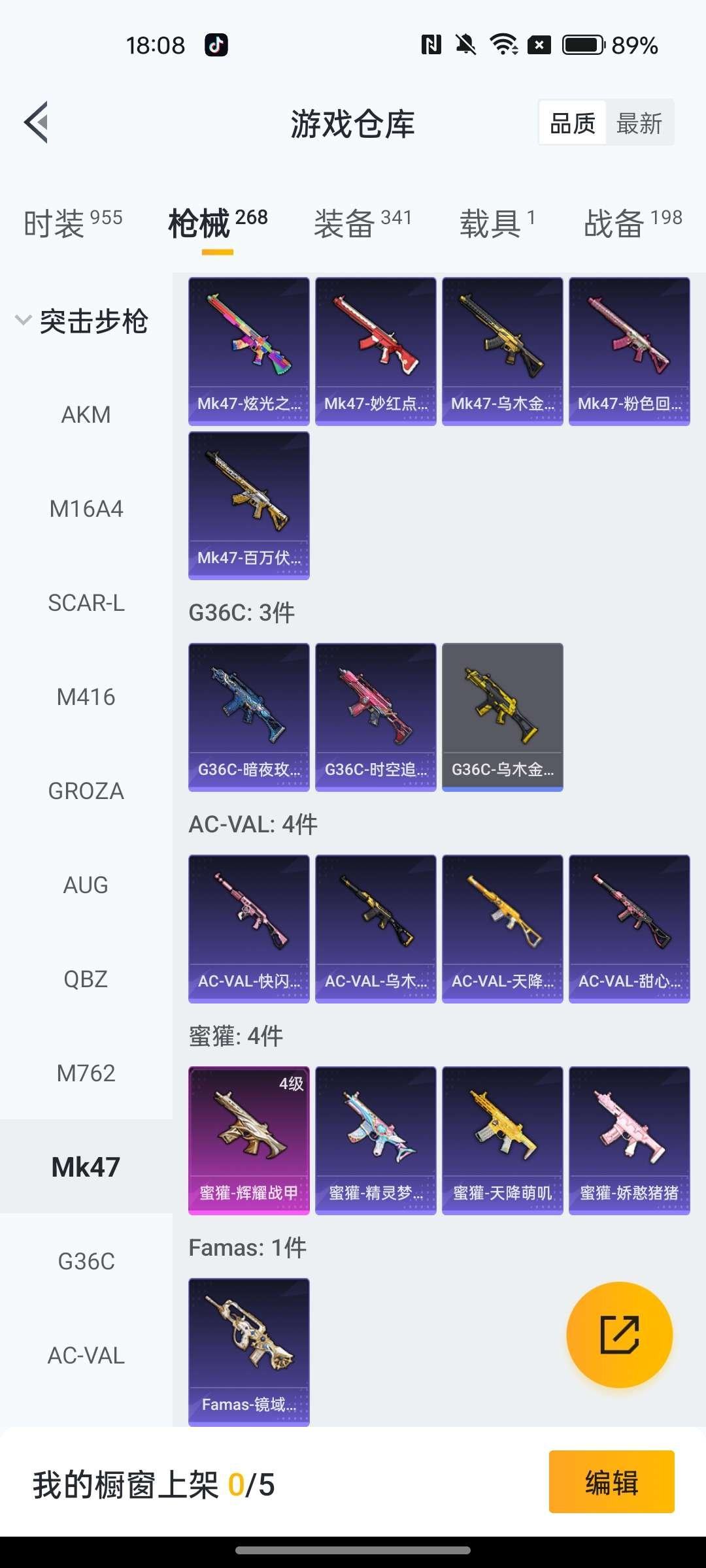The height and width of the screenshot is (1568, 706).
Task: Switch to the 时装 tab
Action: pyautogui.click(x=73, y=223)
